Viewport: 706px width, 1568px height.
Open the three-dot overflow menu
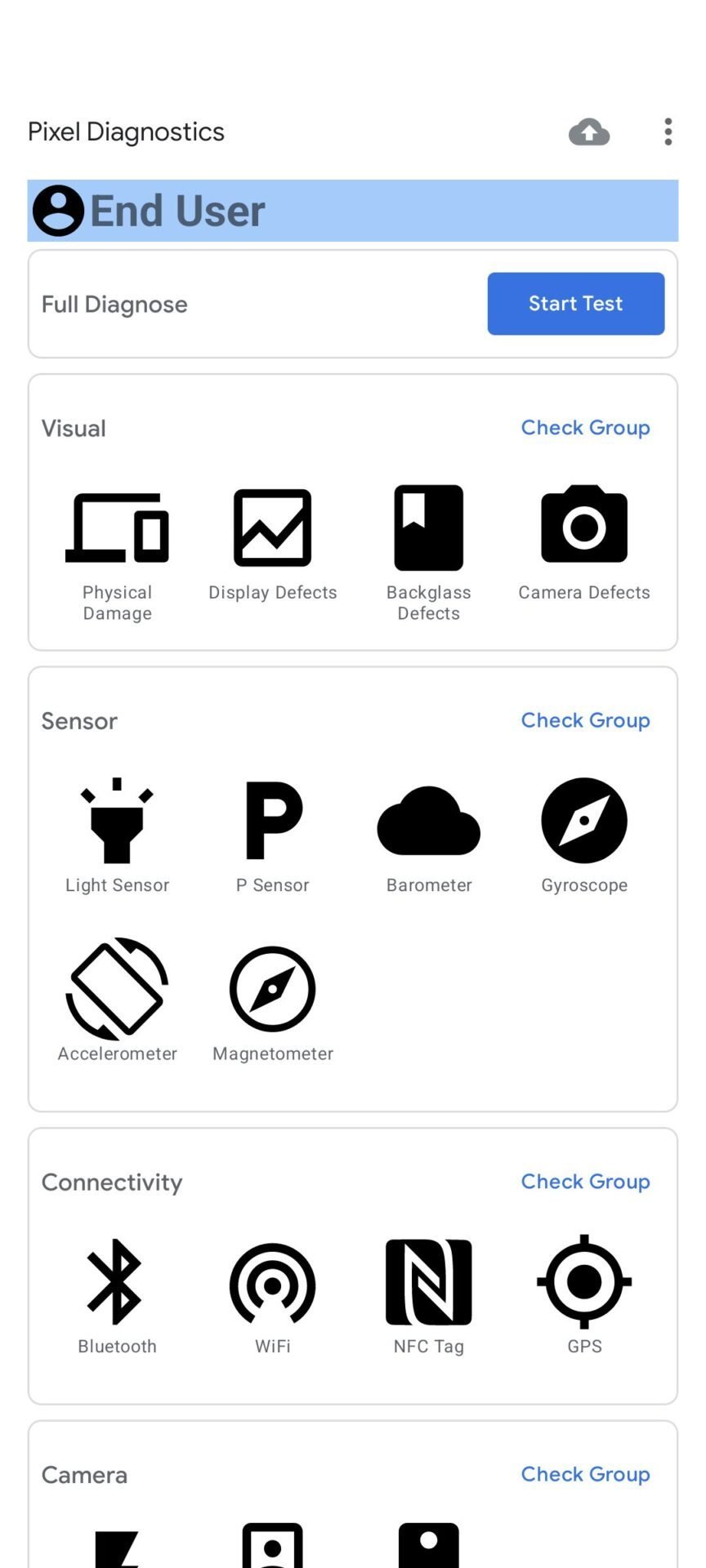click(x=668, y=131)
